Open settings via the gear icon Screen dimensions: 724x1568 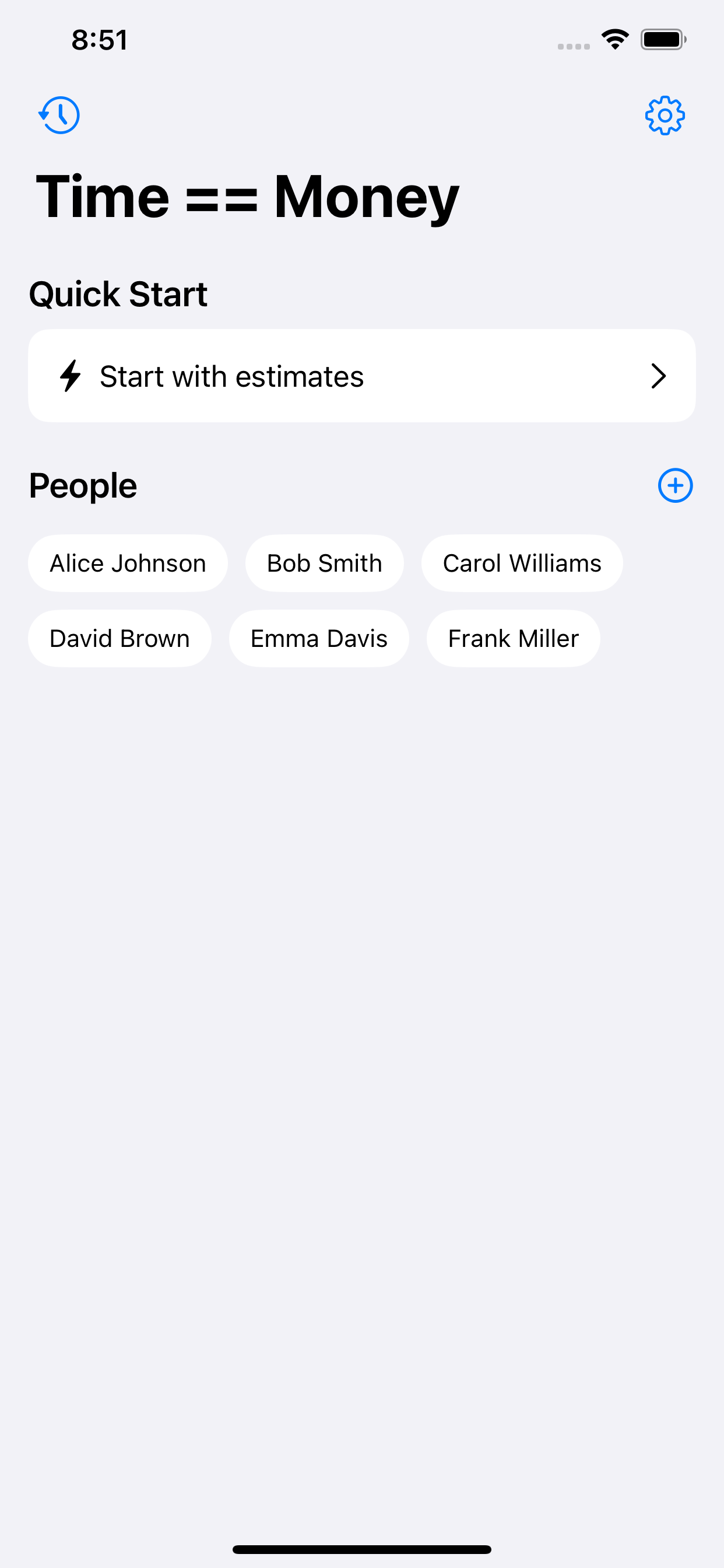tap(665, 115)
